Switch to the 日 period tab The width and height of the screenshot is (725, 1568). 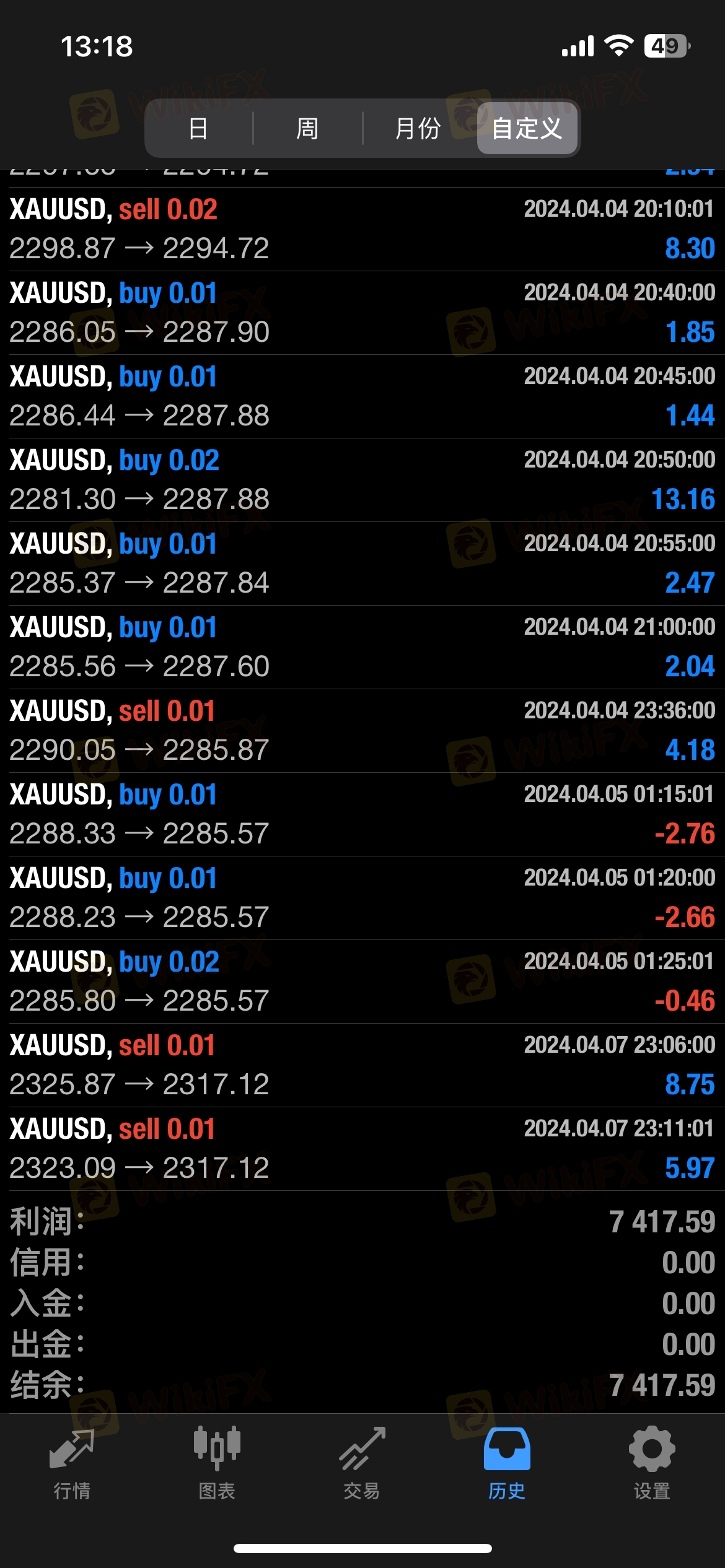[198, 129]
